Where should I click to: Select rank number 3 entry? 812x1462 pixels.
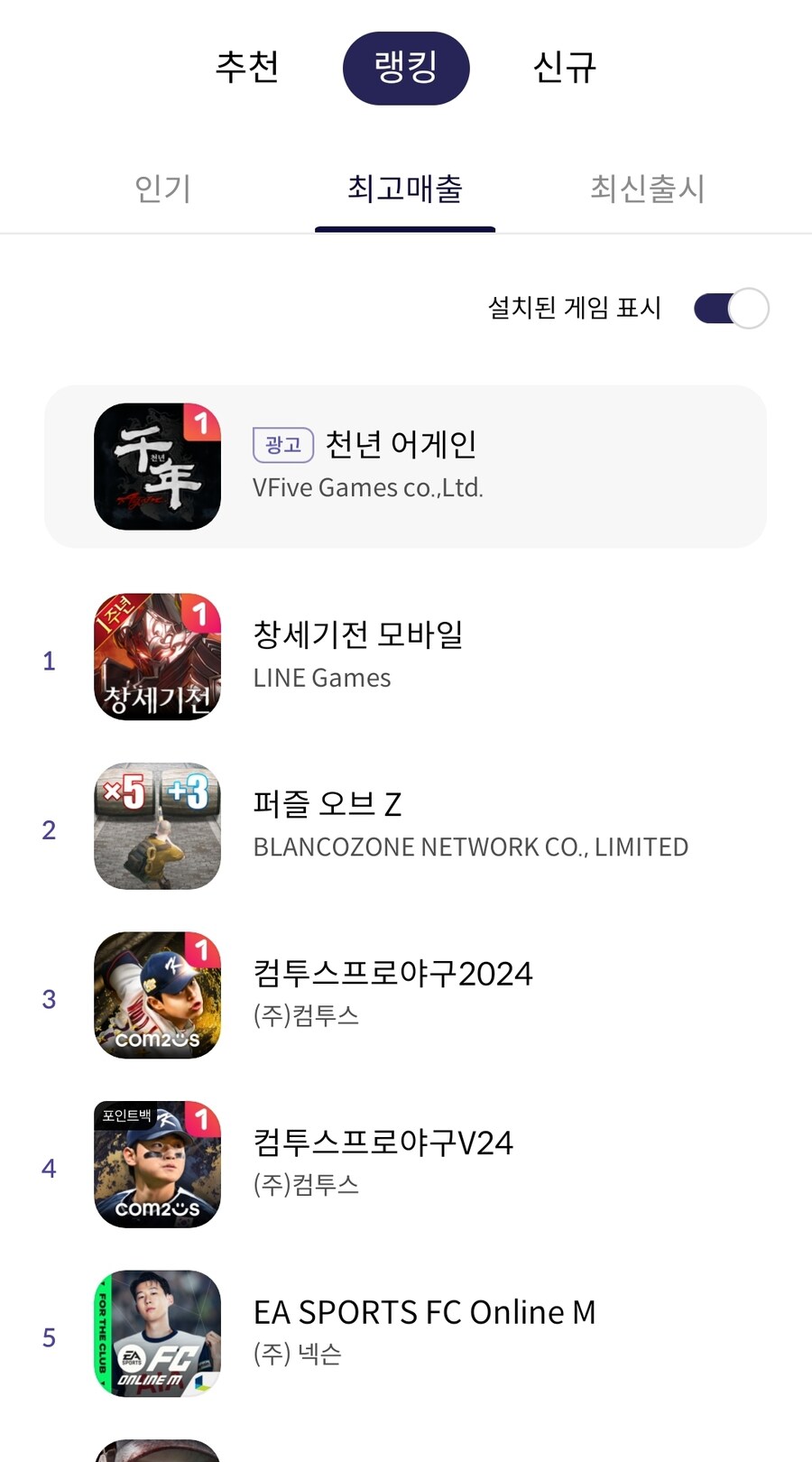coord(48,996)
